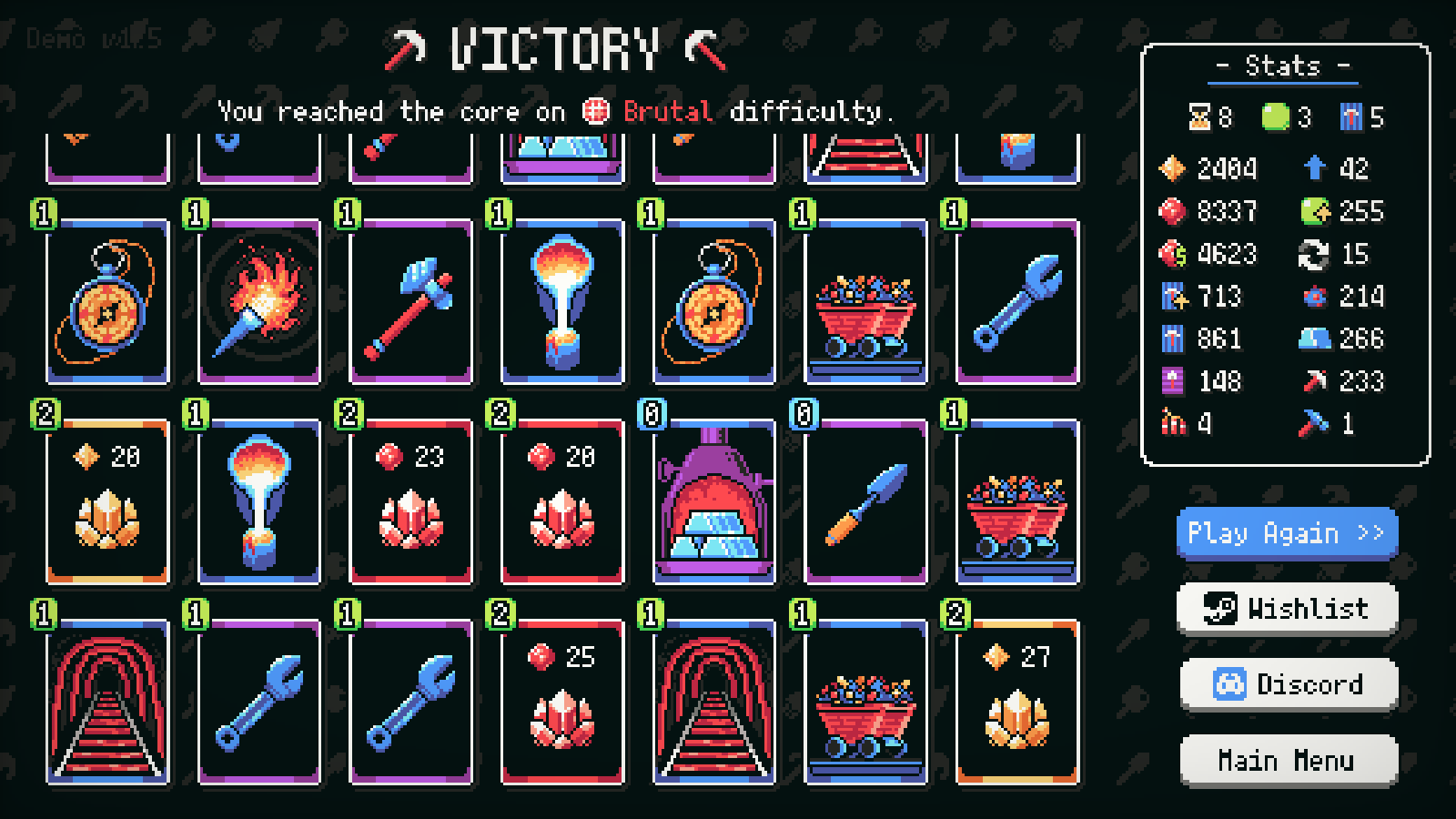Screen dimensions: 1456x819
Task: Return to the Main Menu
Action: pos(1287,761)
